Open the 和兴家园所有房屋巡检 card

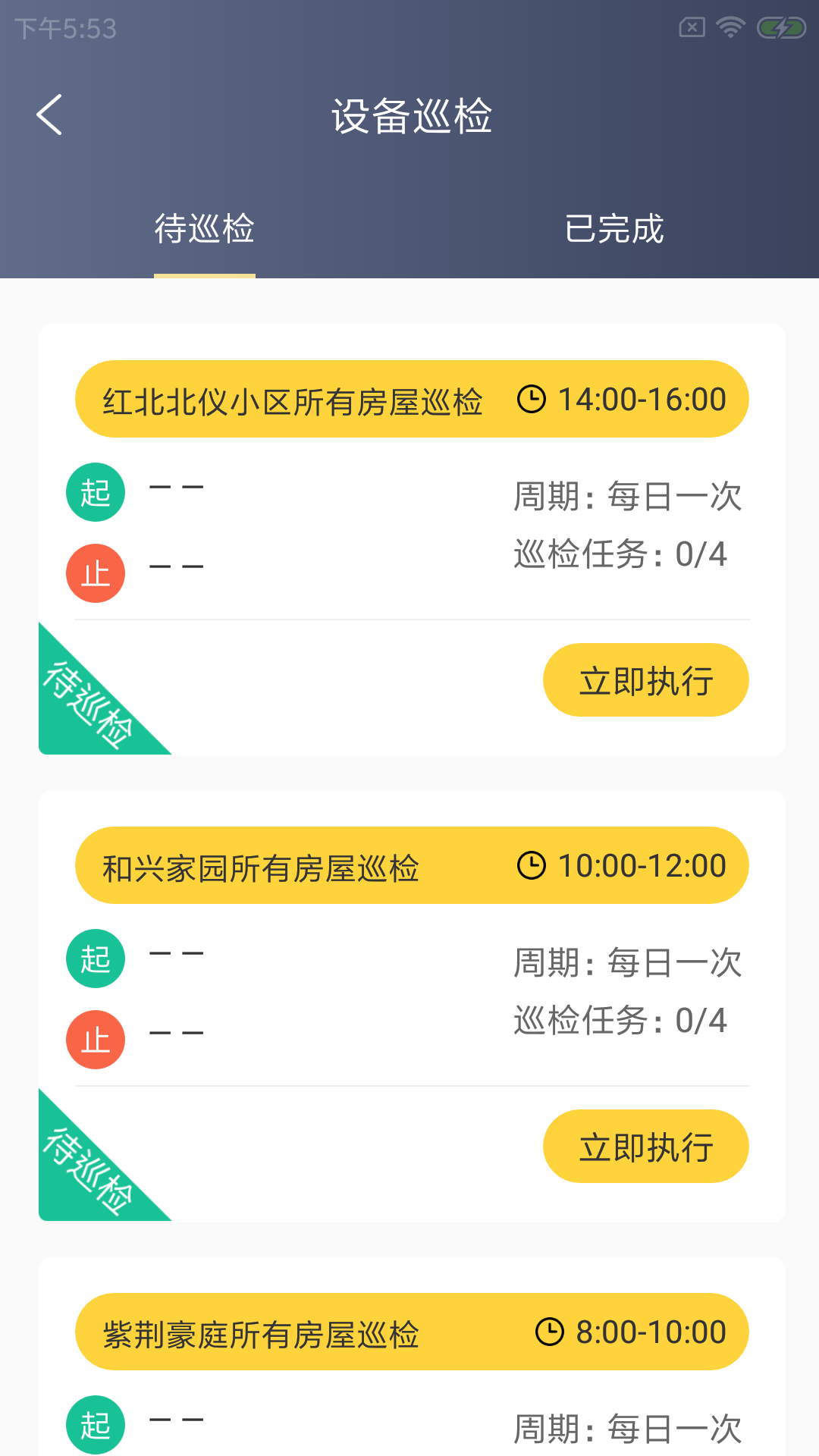[411, 866]
